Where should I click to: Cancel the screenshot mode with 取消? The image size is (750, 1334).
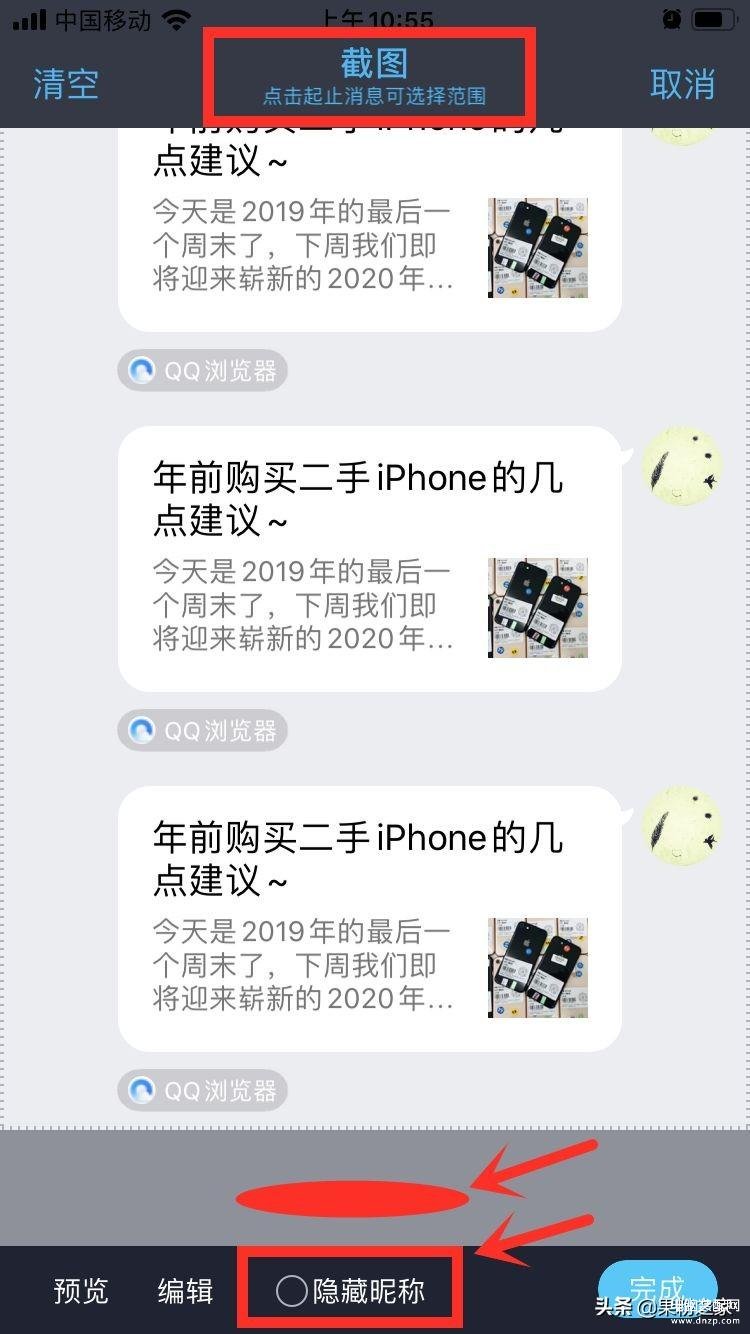(682, 84)
